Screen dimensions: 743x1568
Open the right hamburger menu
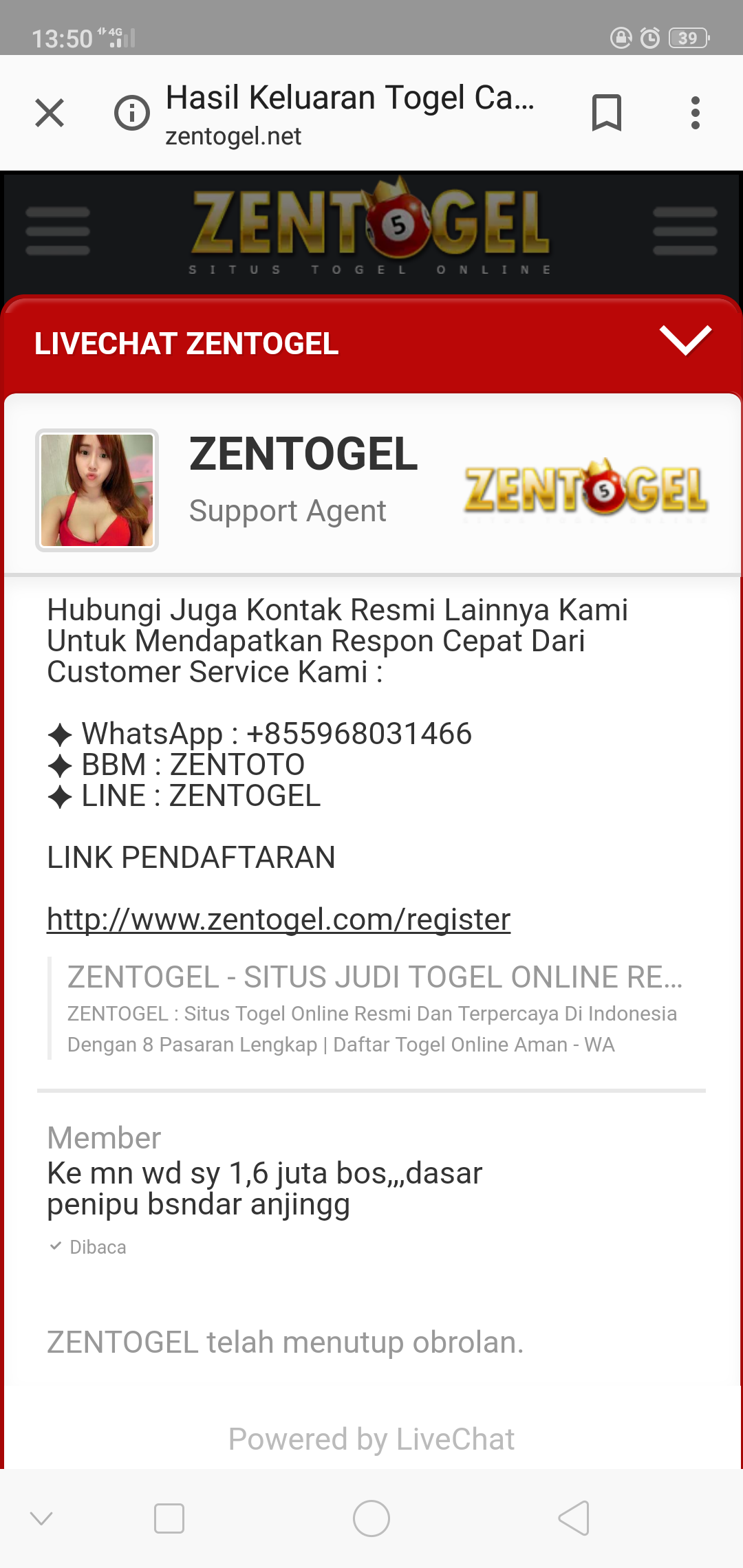[x=685, y=231]
